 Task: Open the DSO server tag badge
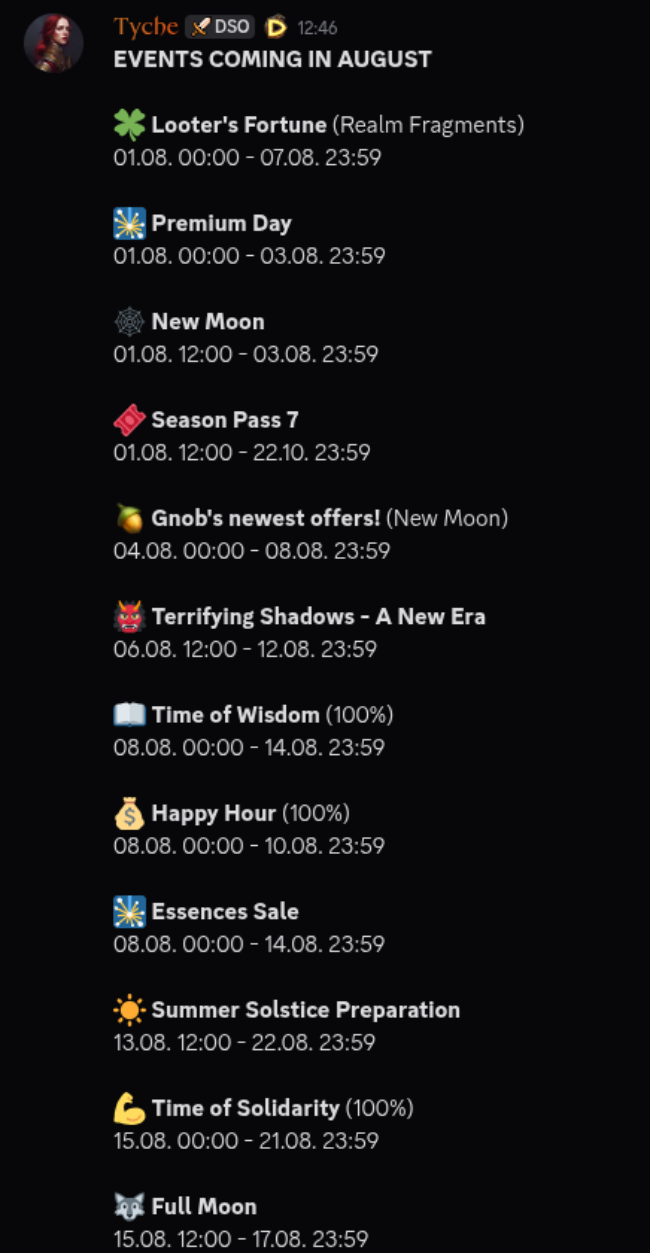[221, 27]
